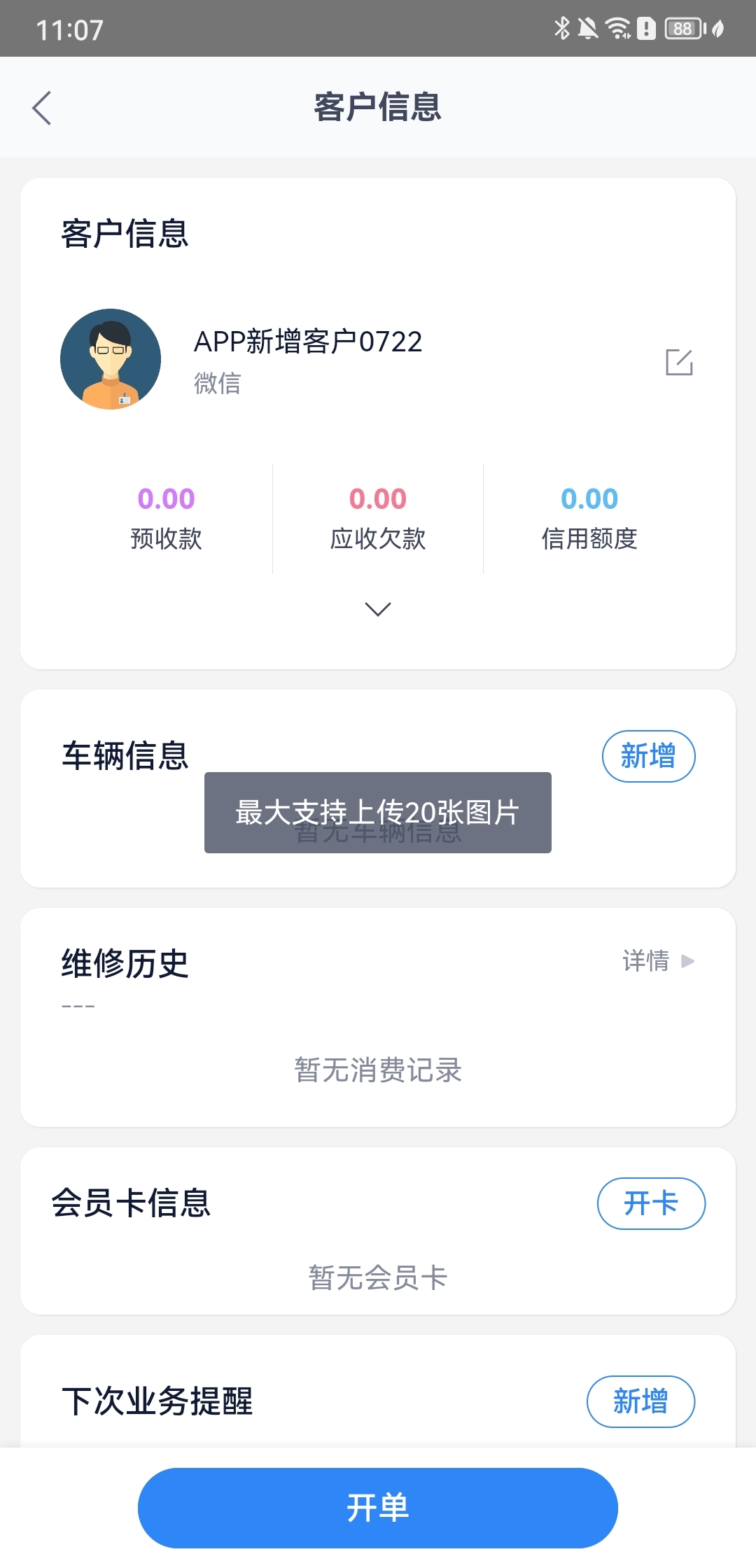Create a new order with 开单
The height and width of the screenshot is (1568, 756).
(x=378, y=1508)
